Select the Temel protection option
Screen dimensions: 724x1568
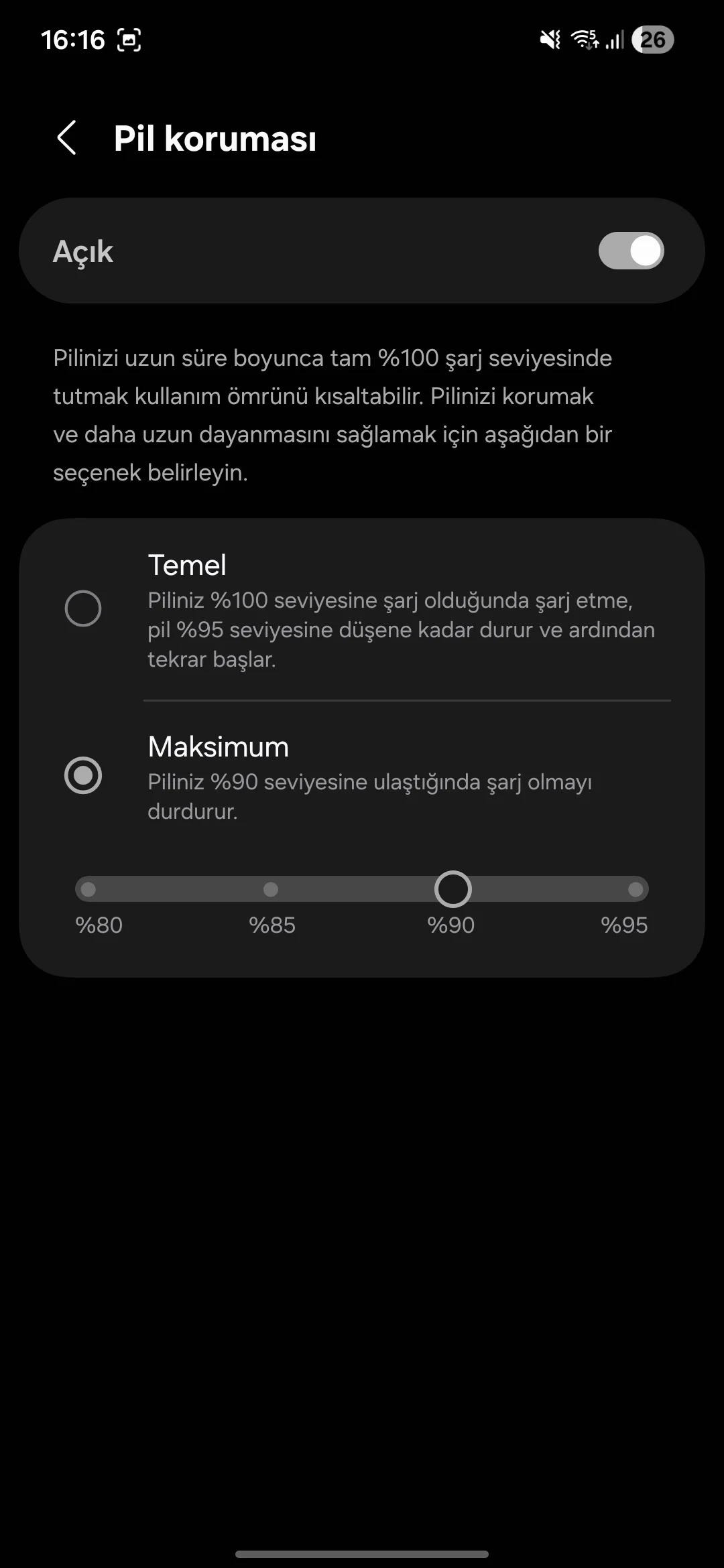point(83,608)
